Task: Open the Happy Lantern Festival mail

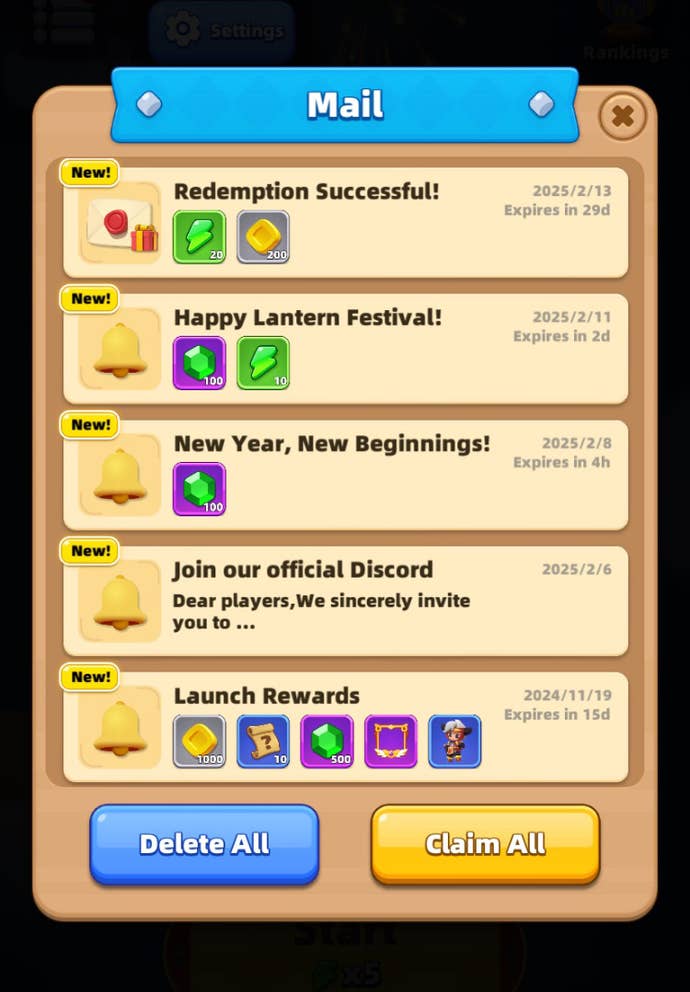Action: coord(345,348)
